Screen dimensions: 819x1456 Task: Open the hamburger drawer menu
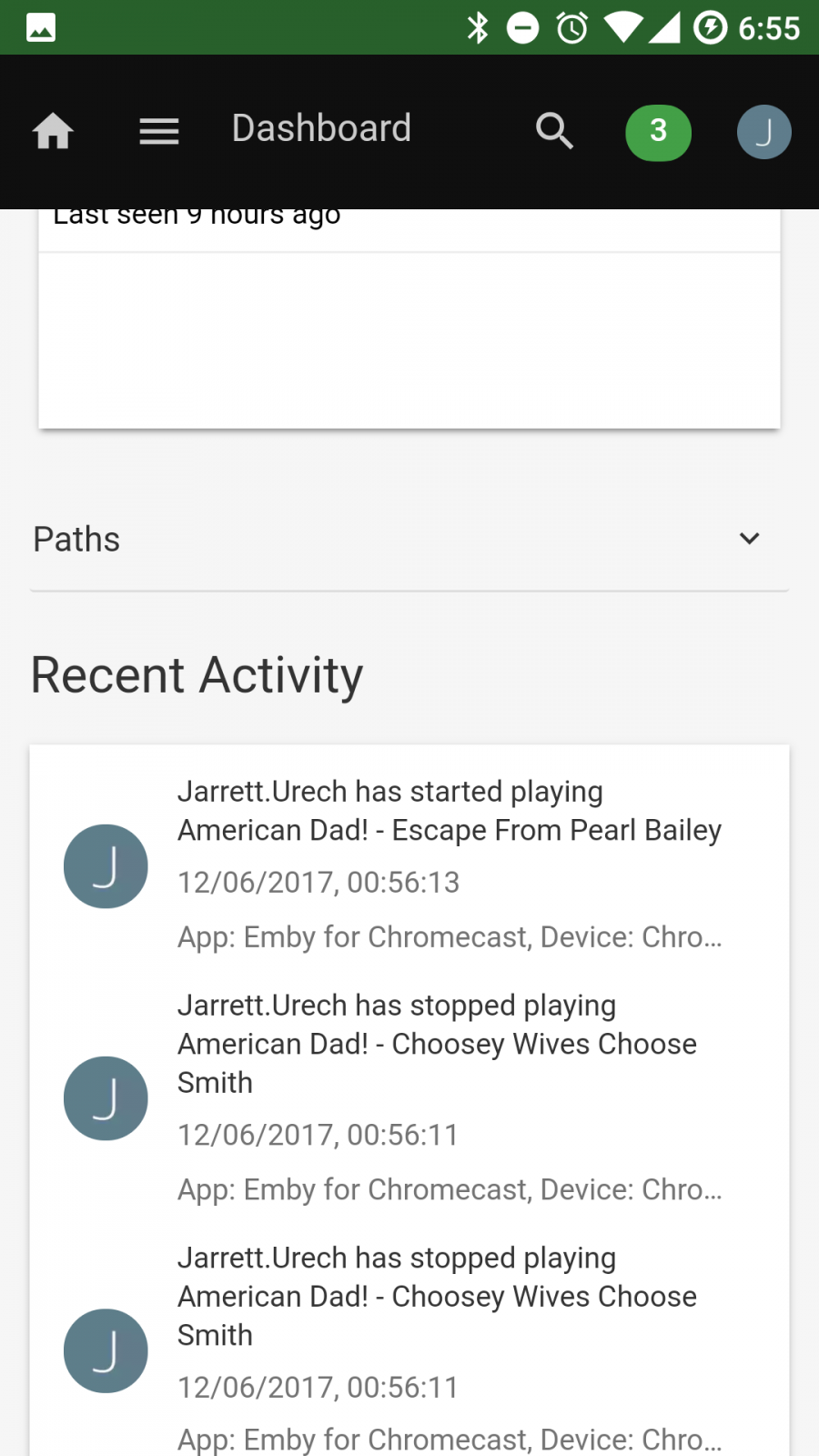pyautogui.click(x=158, y=131)
